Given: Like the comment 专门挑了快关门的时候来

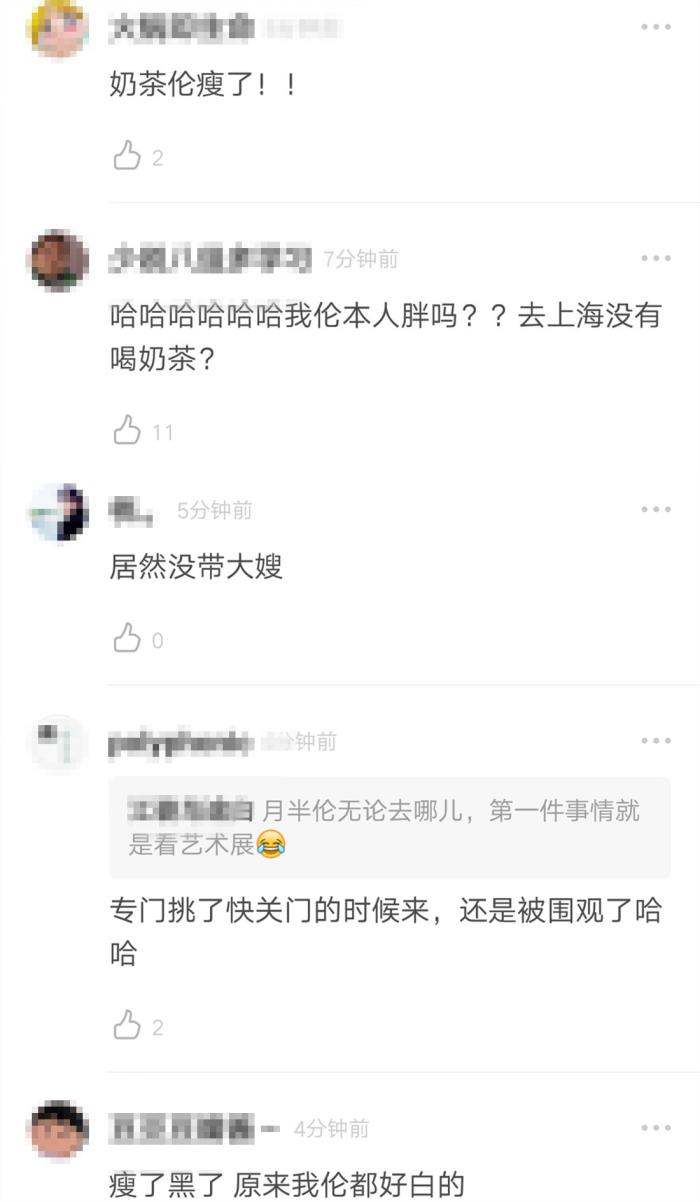Looking at the screenshot, I should pos(127,1026).
